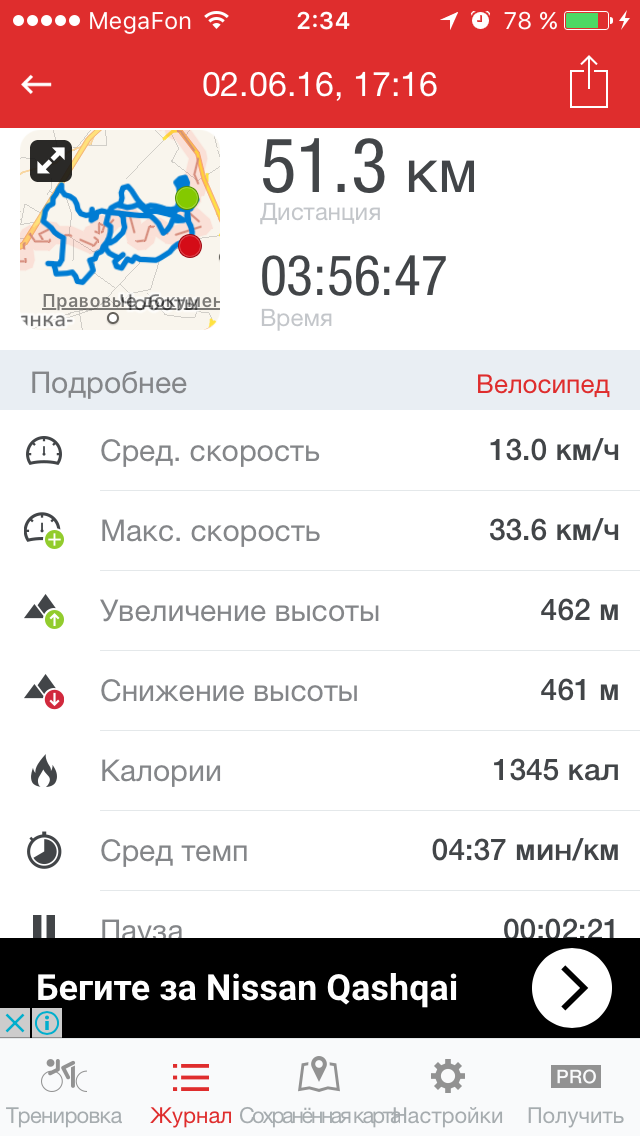640x1136 pixels.
Task: Share this workout
Action: (589, 83)
